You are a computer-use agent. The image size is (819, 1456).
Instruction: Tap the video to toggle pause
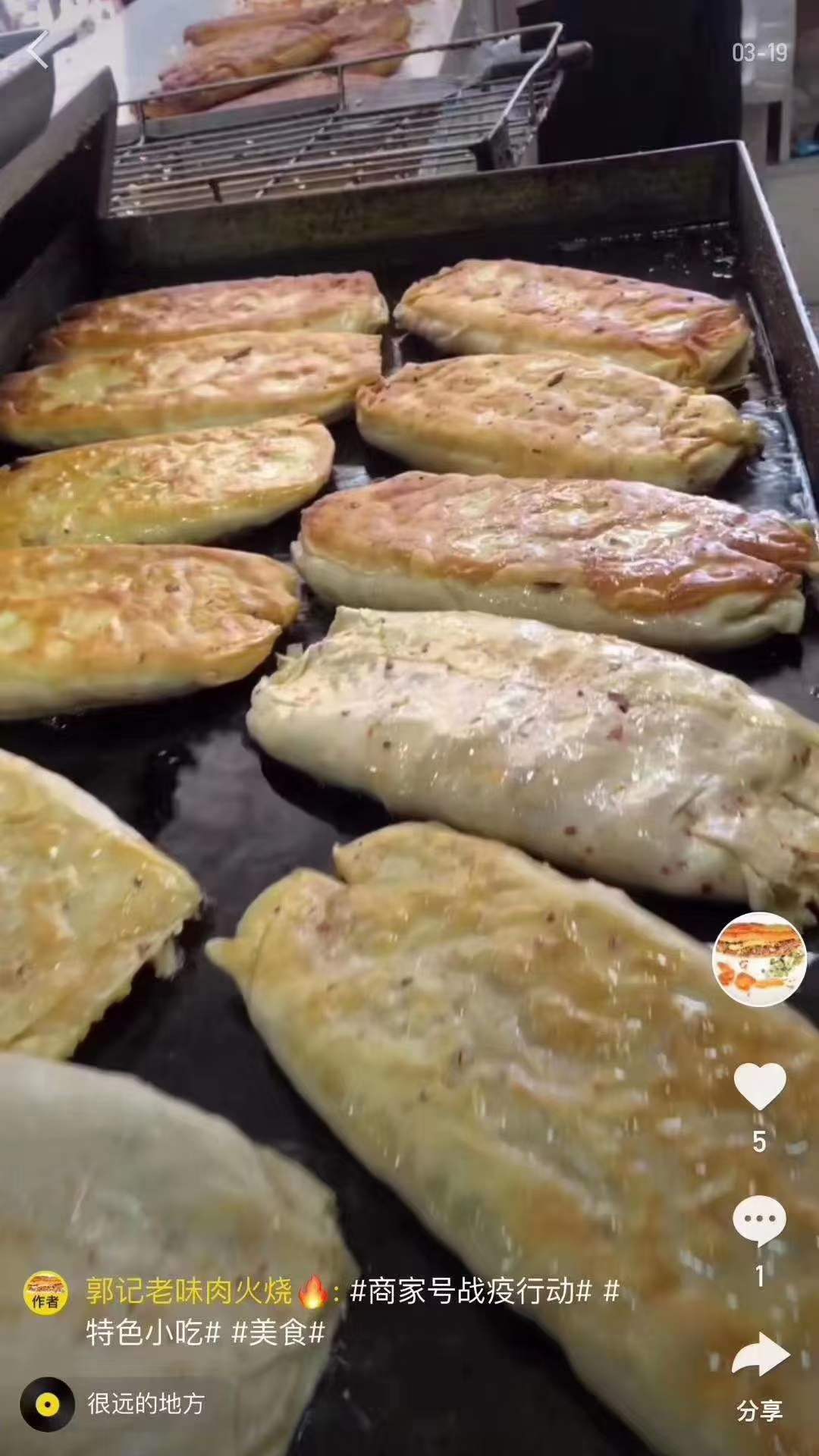(409, 682)
